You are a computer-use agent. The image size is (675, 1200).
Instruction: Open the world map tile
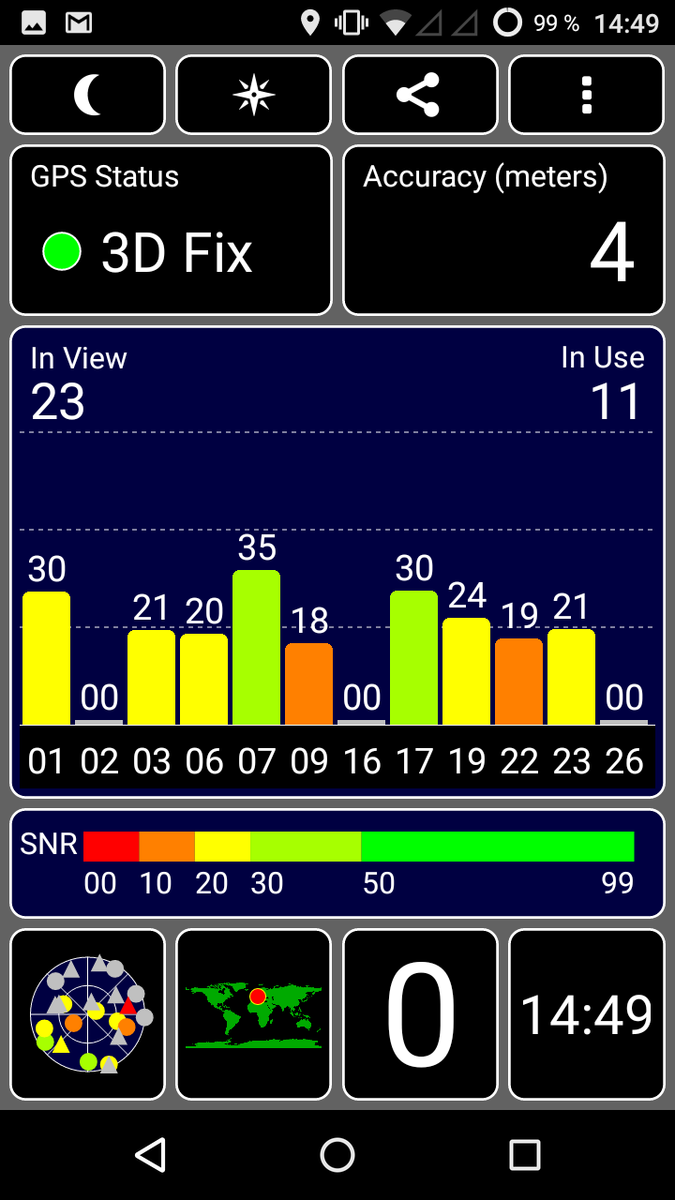(x=253, y=1014)
